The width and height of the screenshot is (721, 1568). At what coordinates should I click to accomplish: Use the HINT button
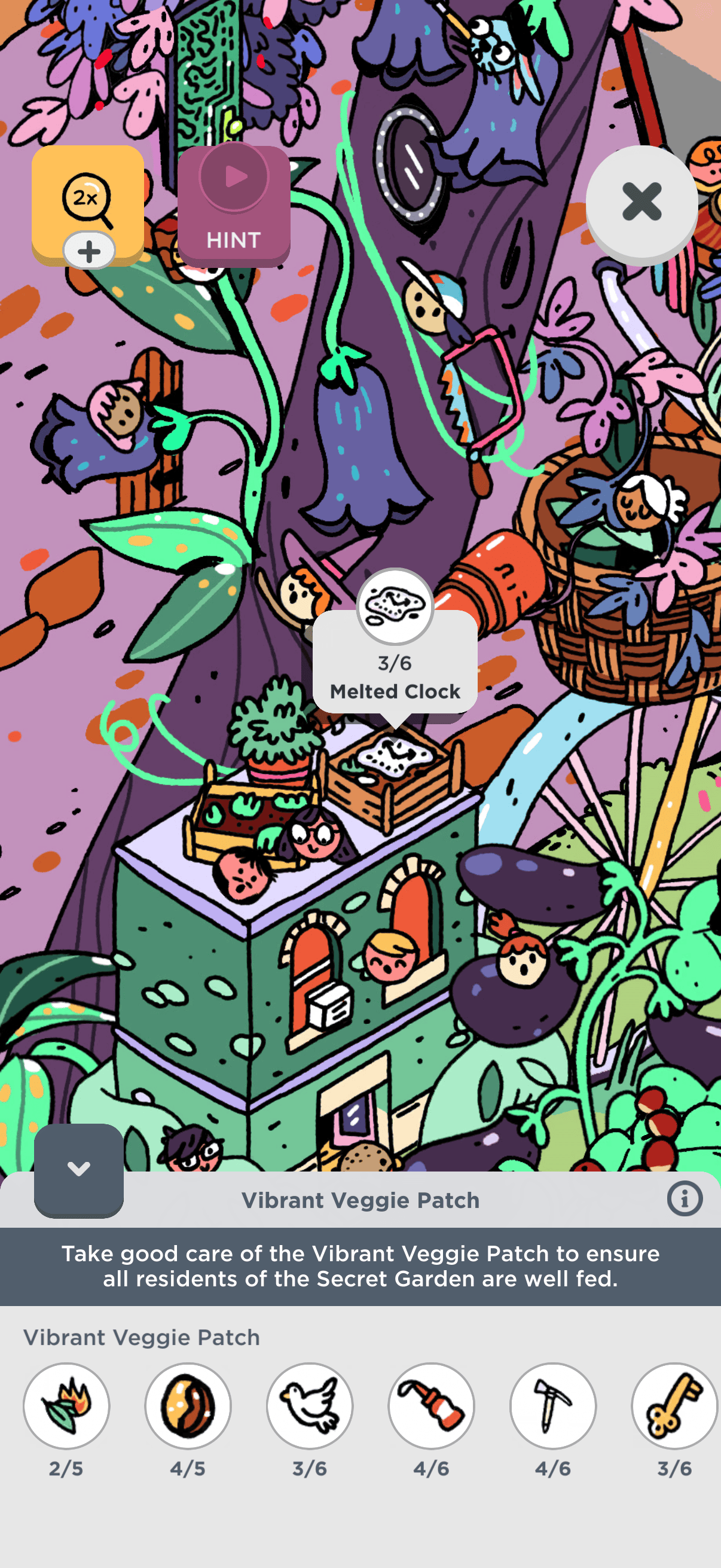coord(234,205)
